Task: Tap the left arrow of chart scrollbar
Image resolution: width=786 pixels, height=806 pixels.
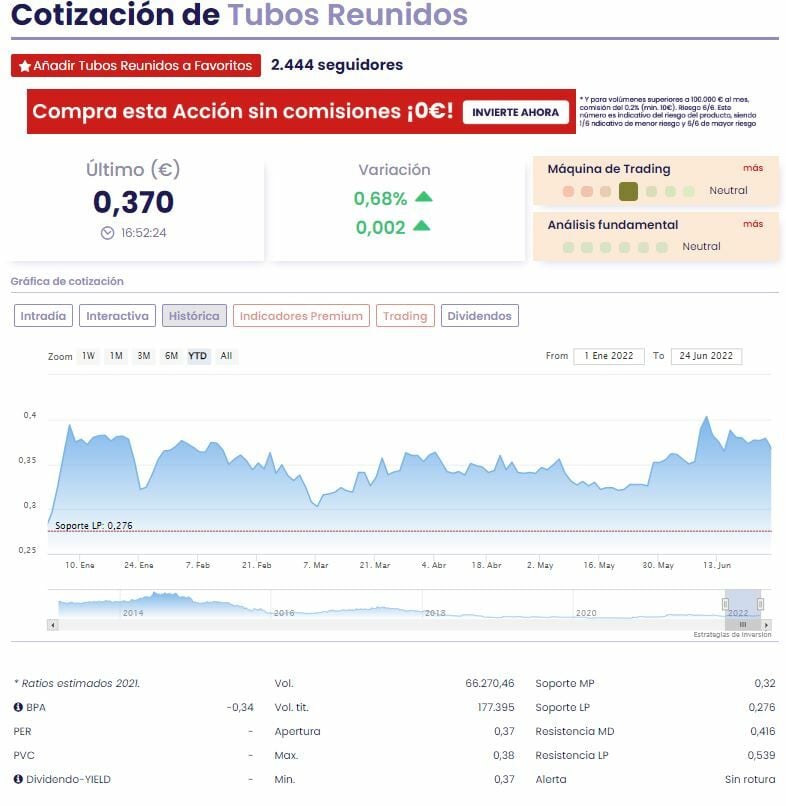Action: click(x=52, y=625)
